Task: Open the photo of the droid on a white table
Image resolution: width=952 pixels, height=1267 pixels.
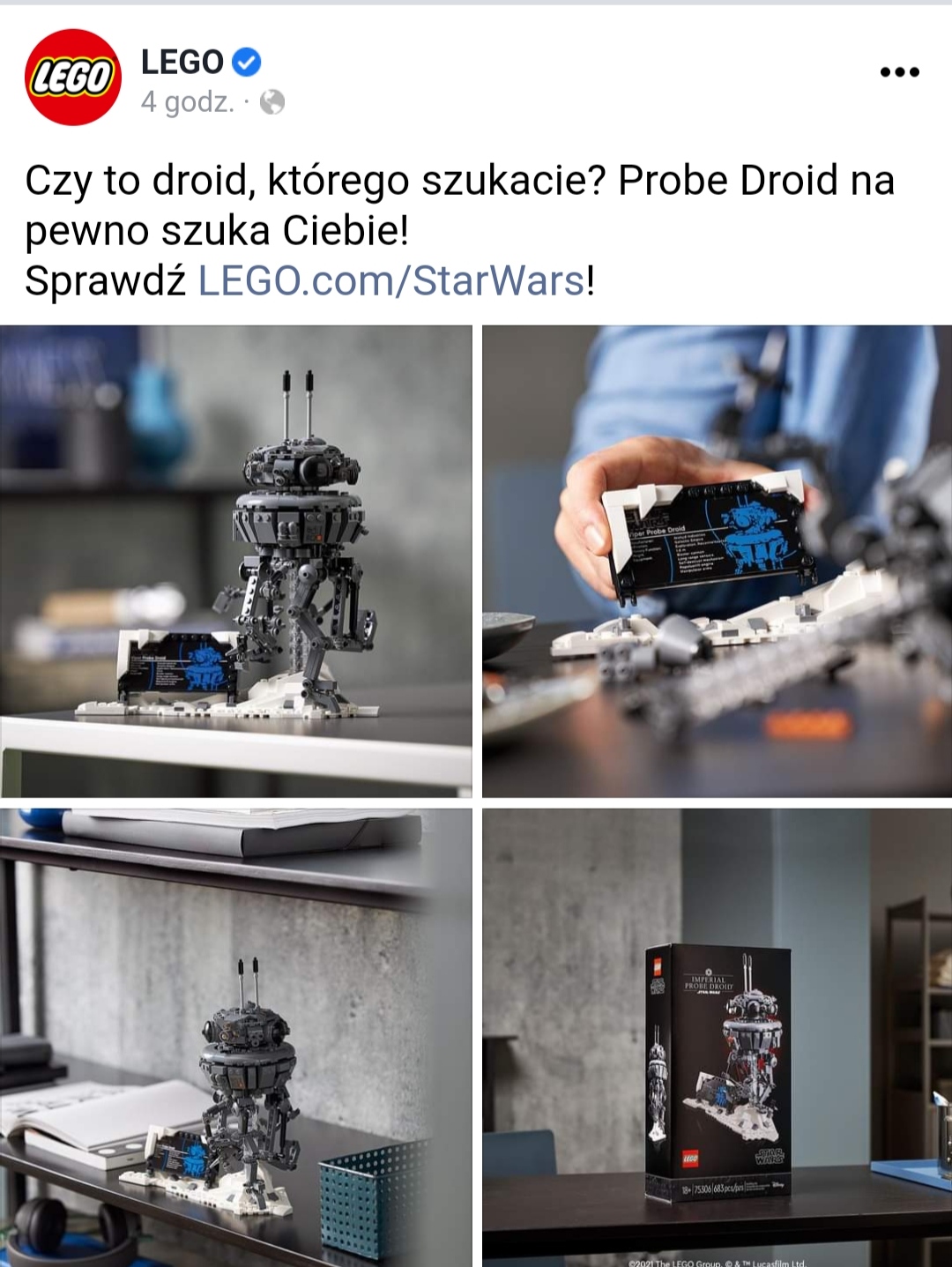Action: [235, 561]
